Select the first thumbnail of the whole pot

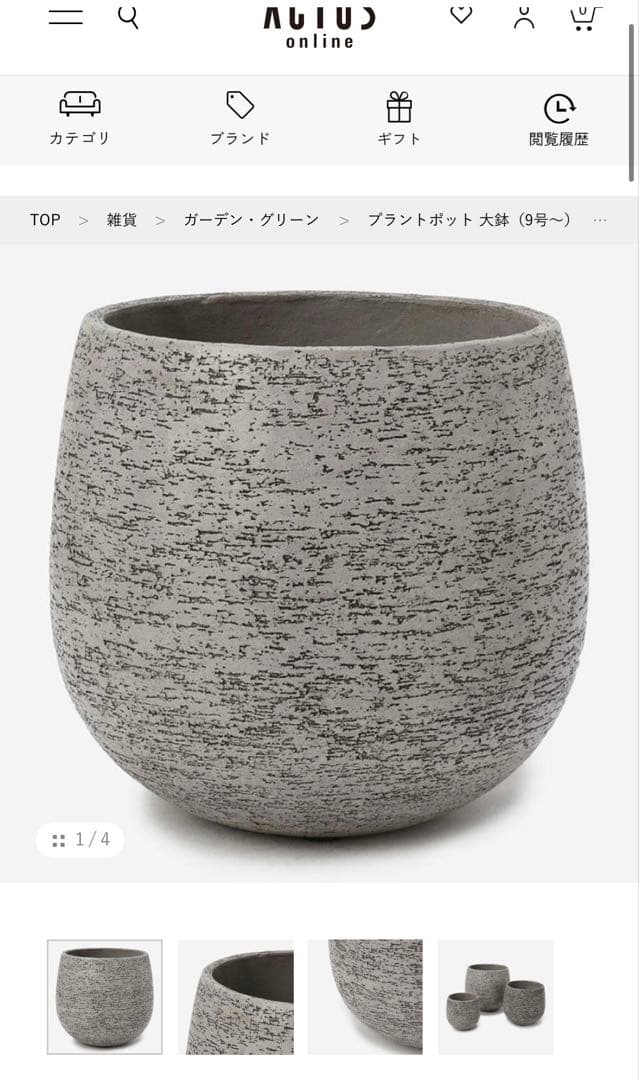coord(104,997)
